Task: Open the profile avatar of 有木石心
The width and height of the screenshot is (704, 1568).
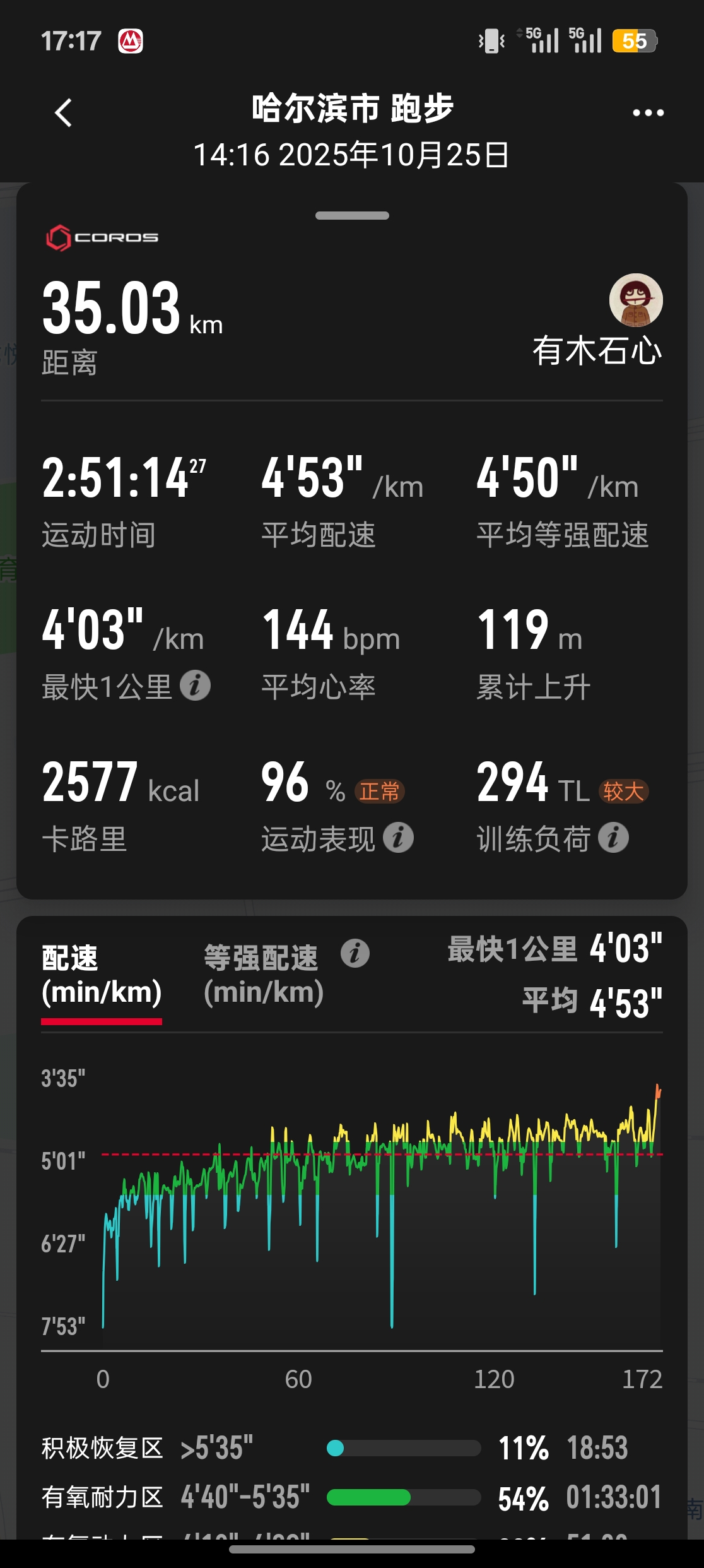Action: pos(635,300)
